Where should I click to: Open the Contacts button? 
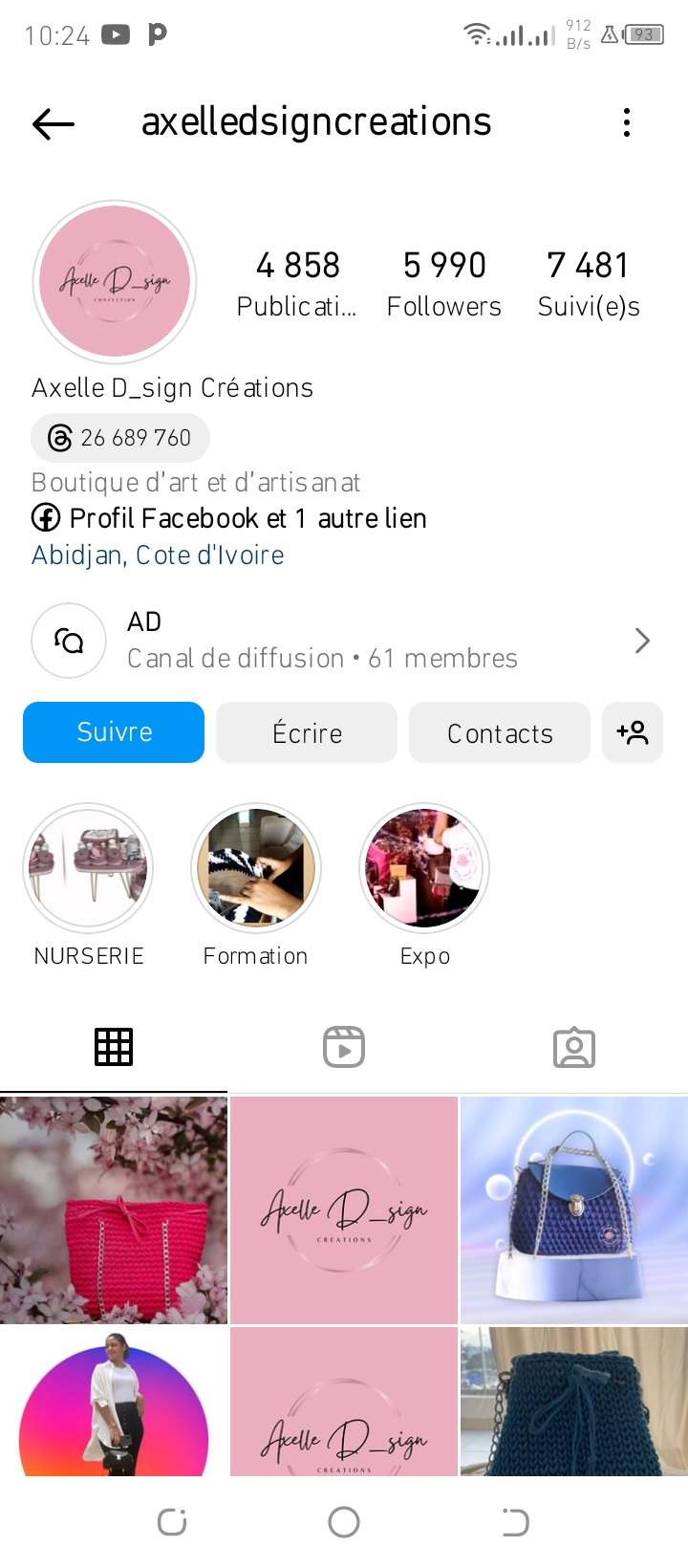(x=500, y=732)
